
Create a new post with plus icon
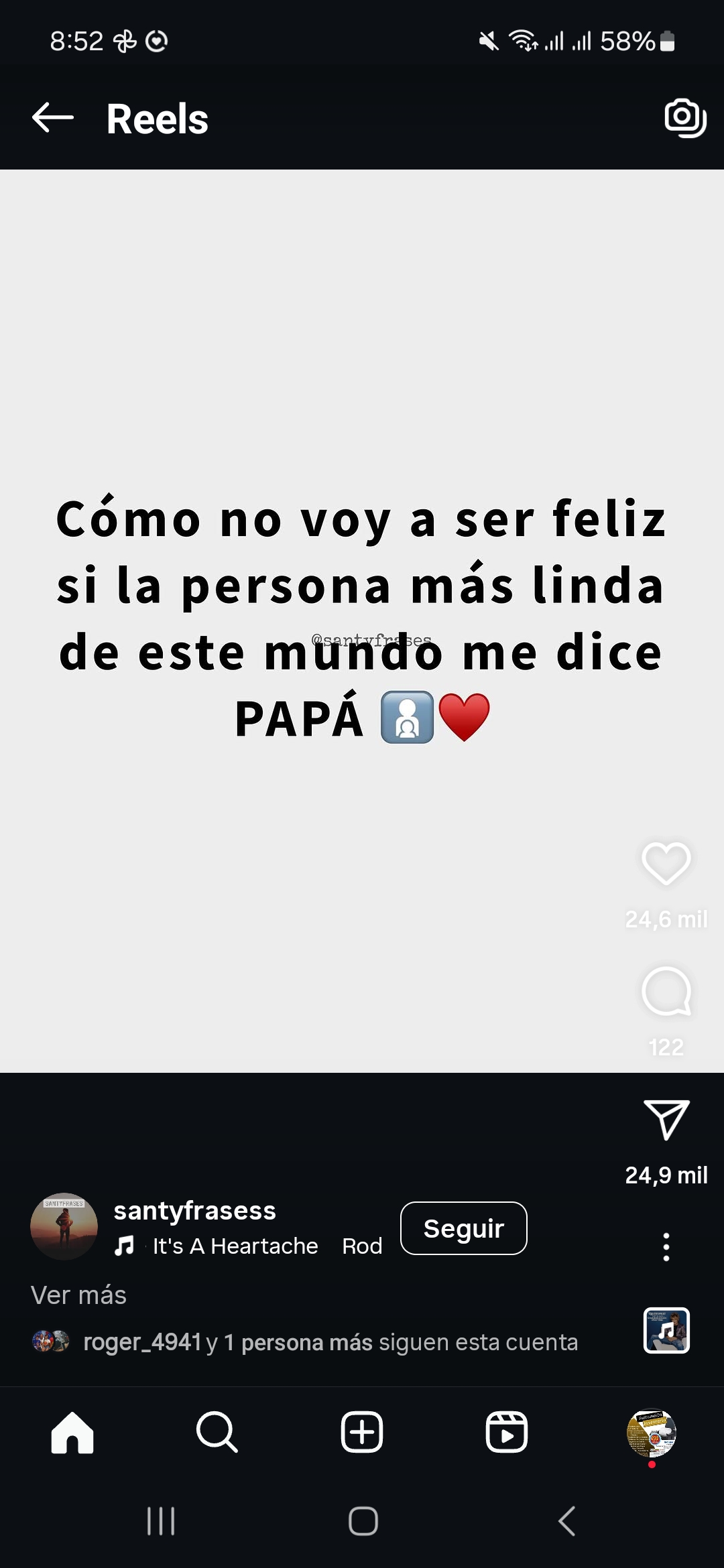click(x=362, y=1433)
